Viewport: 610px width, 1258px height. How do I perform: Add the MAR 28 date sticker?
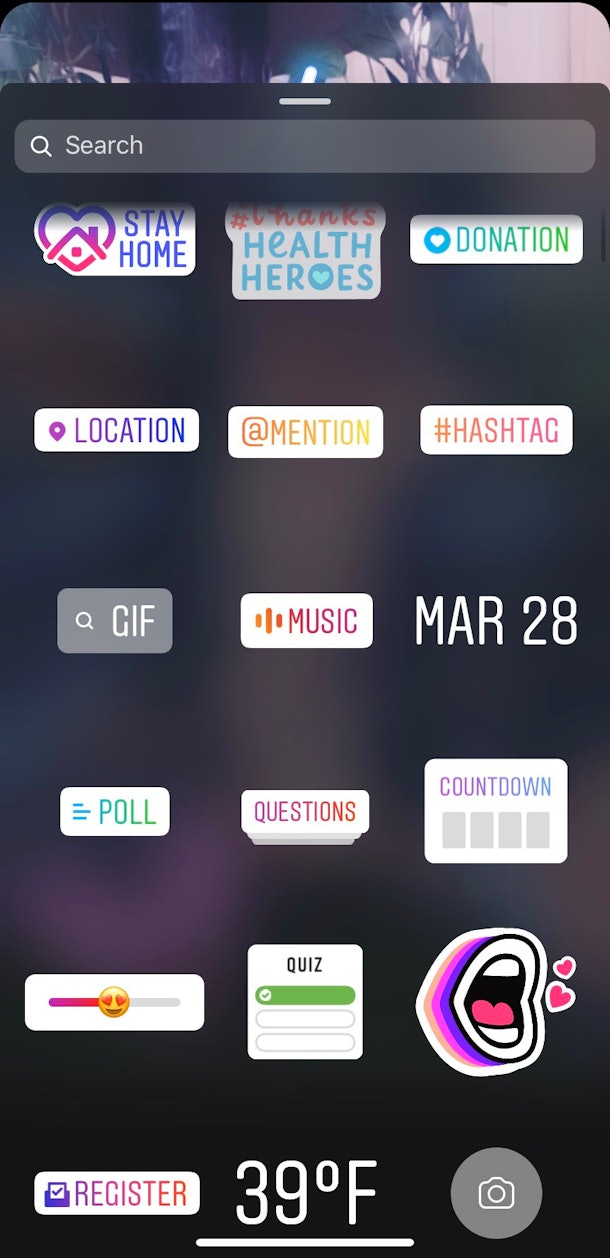496,621
